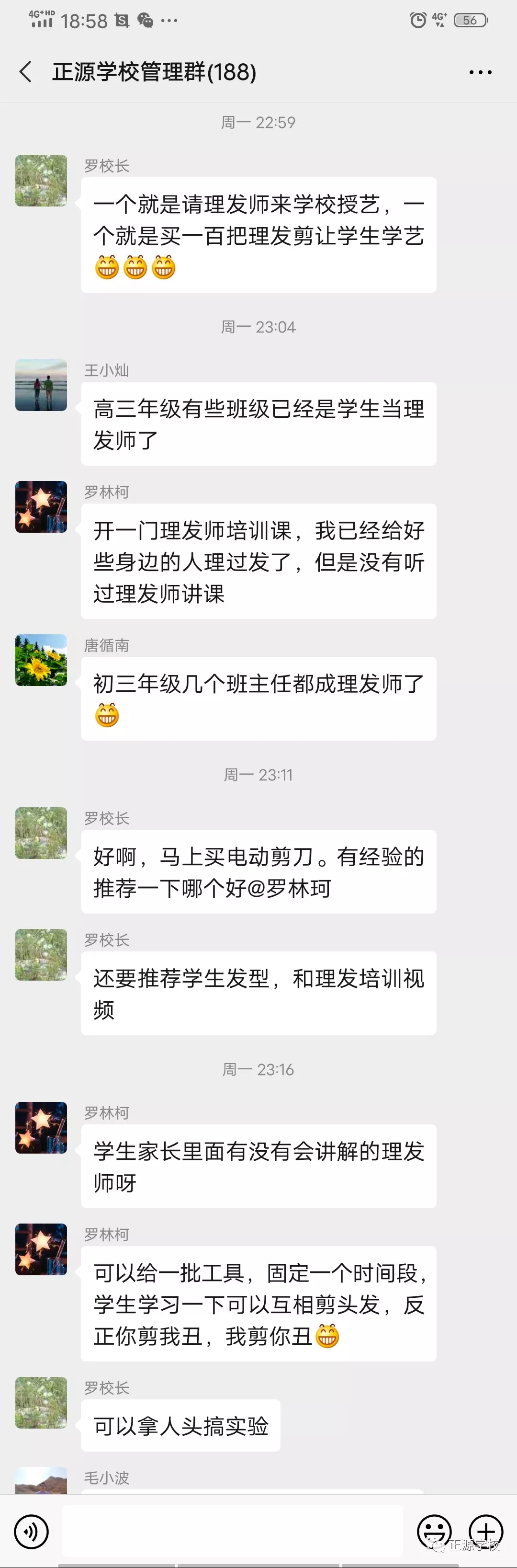Image resolution: width=517 pixels, height=1568 pixels.
Task: Go back from the group chat
Action: coord(25,72)
